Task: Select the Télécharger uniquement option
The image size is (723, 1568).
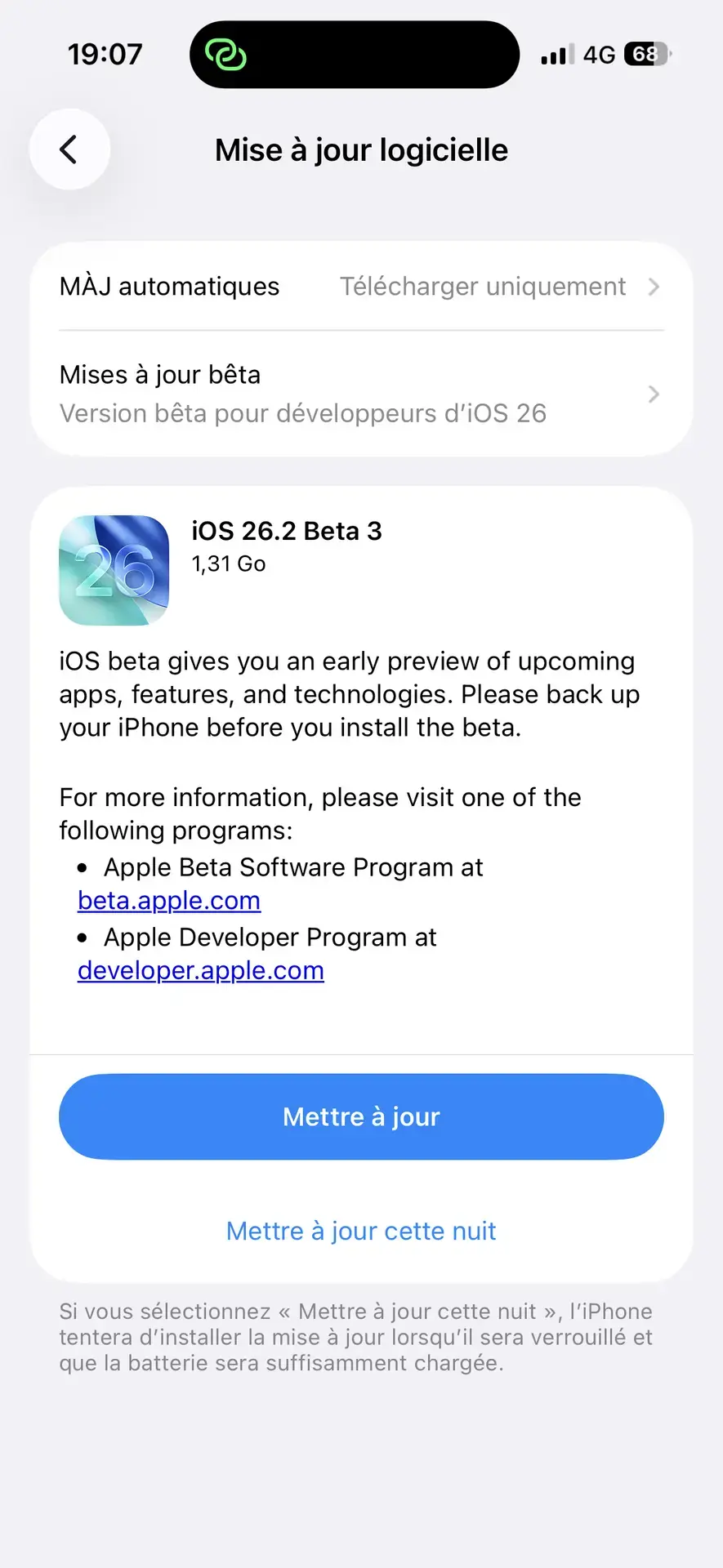Action: pyautogui.click(x=482, y=286)
